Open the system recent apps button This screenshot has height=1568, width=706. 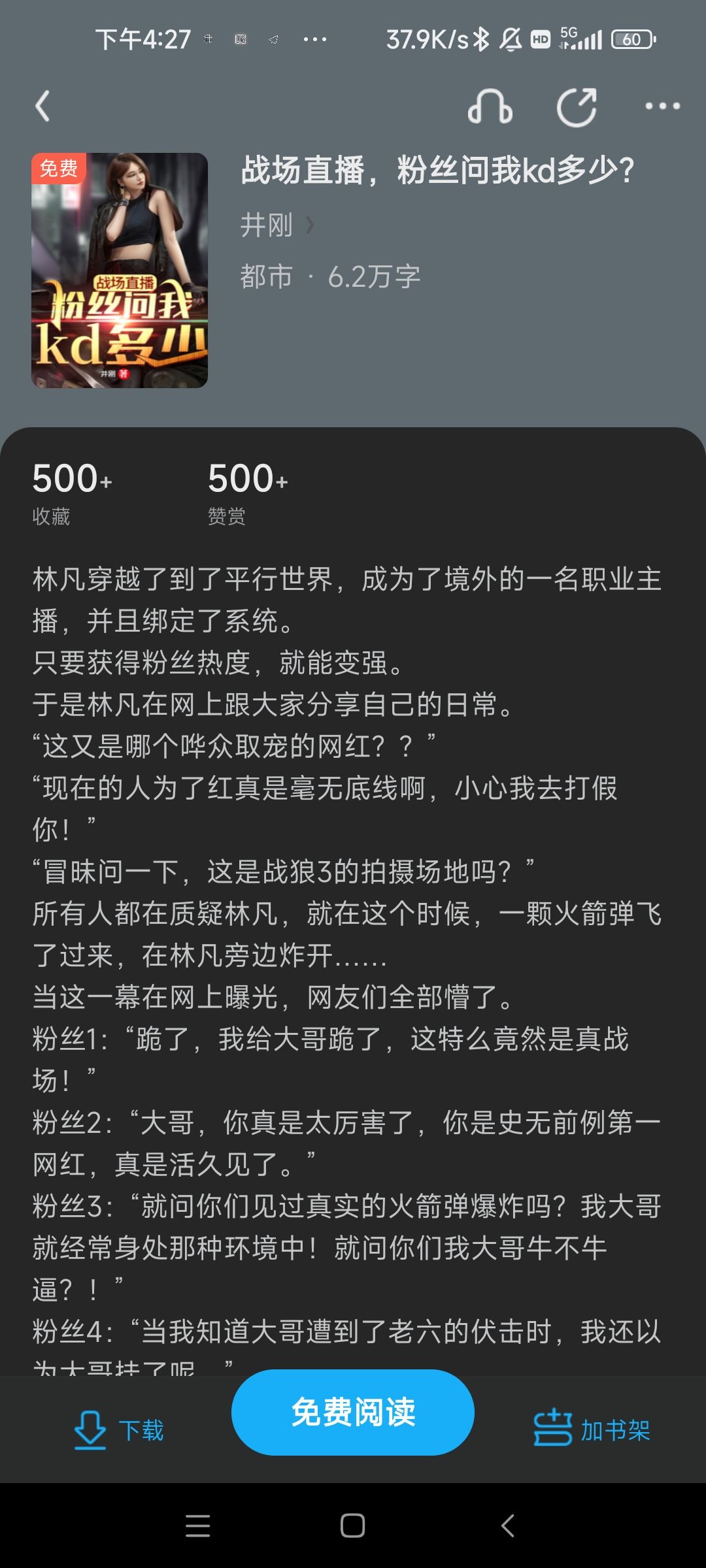[x=197, y=1526]
